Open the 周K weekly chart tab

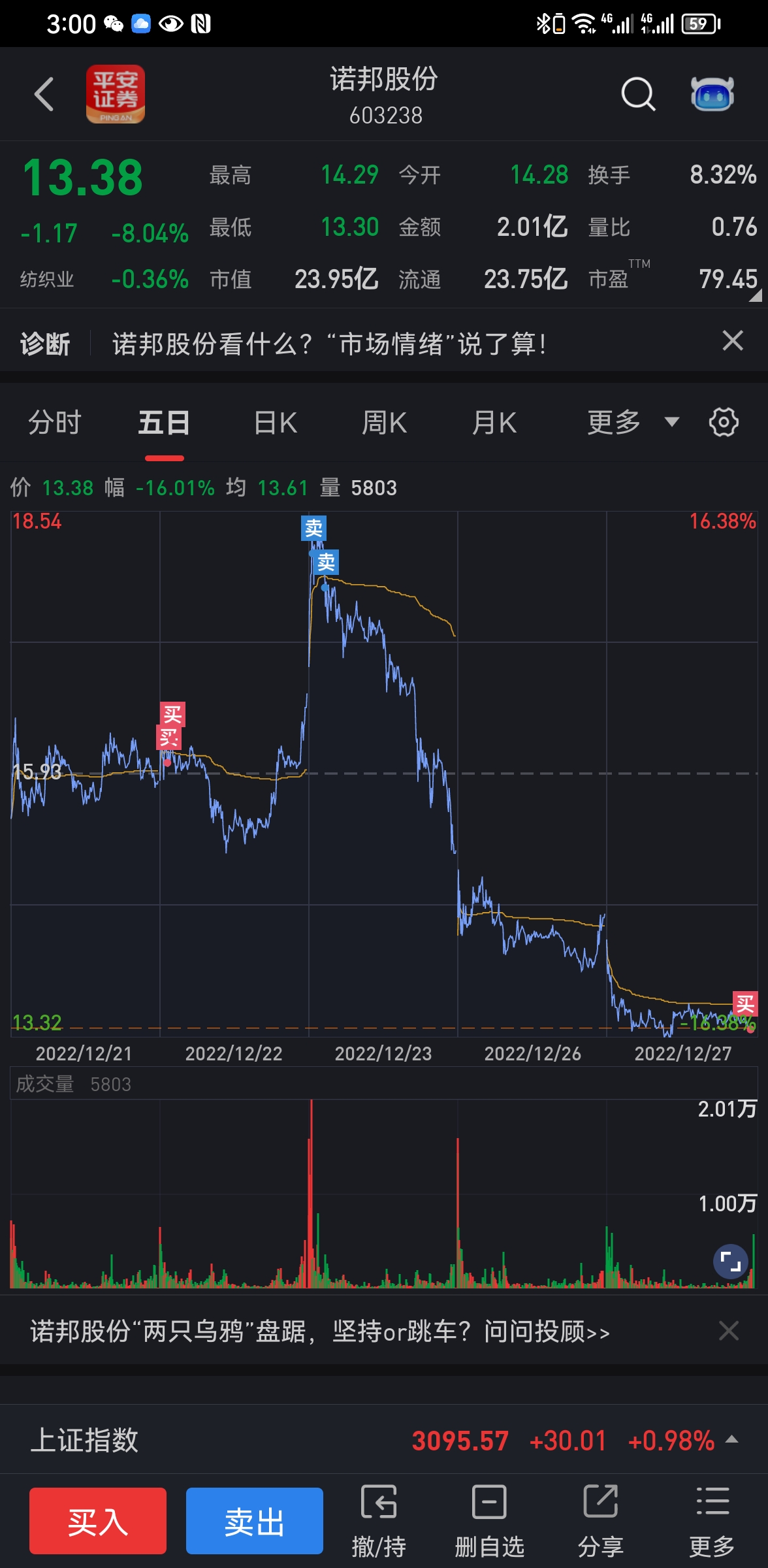click(x=384, y=422)
